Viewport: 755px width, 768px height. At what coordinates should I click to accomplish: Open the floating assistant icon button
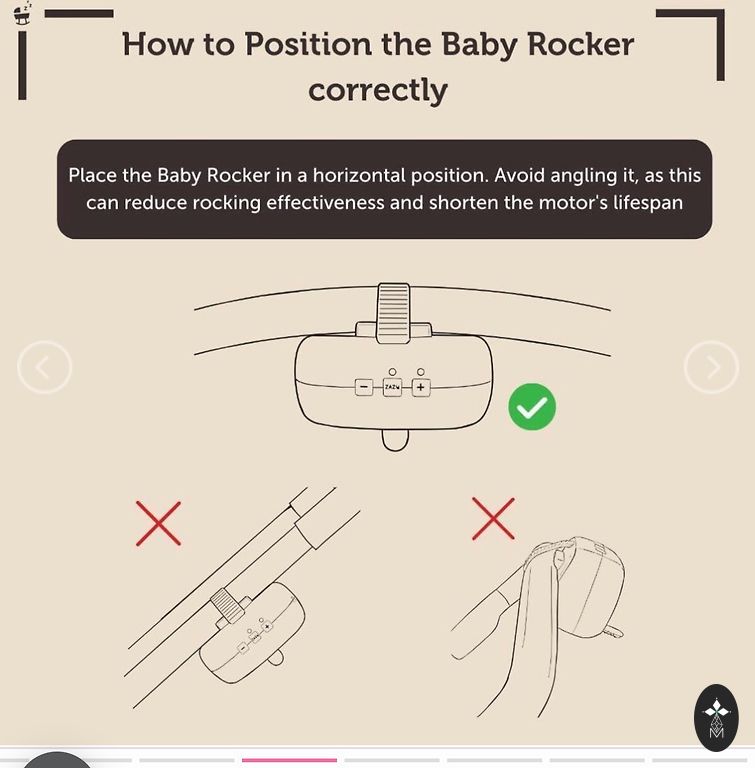coord(716,717)
